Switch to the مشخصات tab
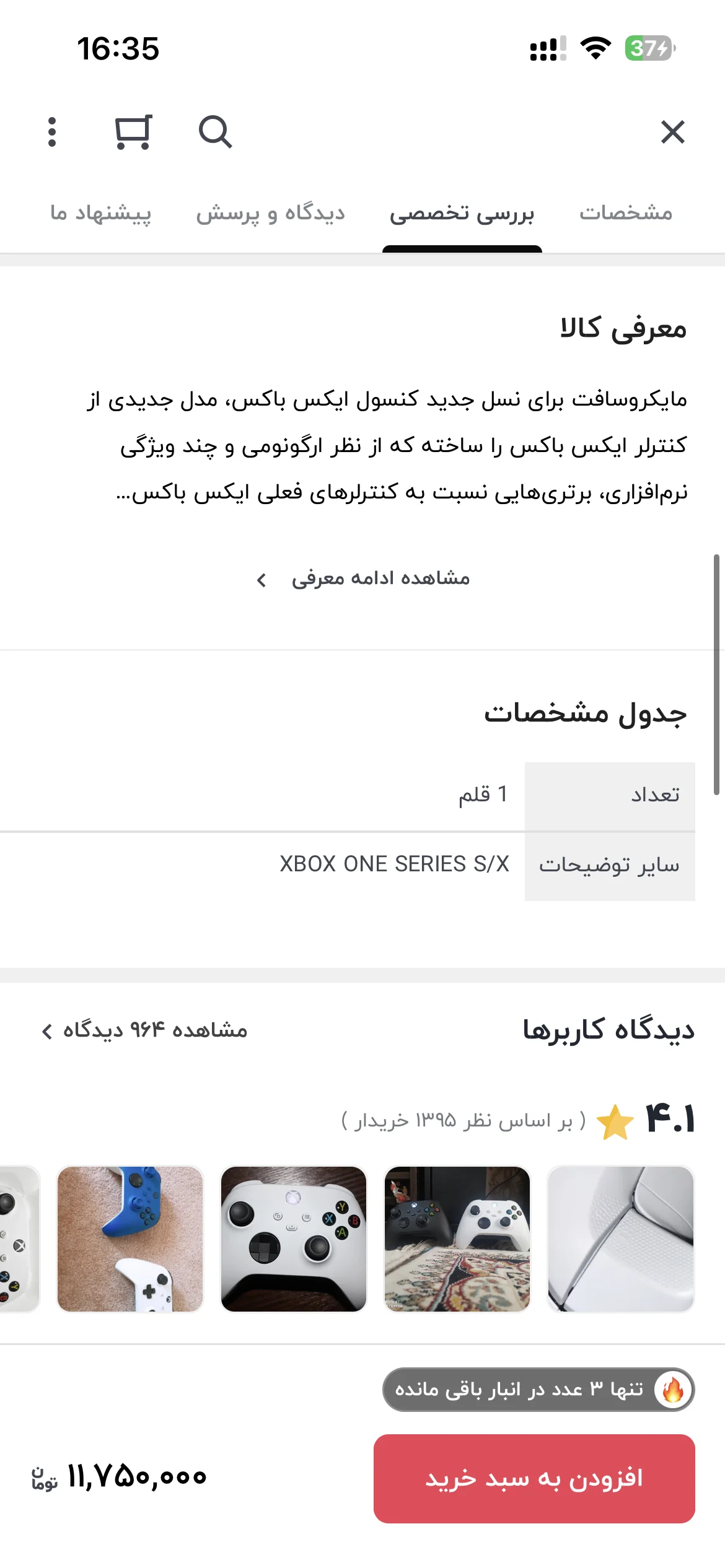This screenshot has width=725, height=1568. [x=626, y=213]
